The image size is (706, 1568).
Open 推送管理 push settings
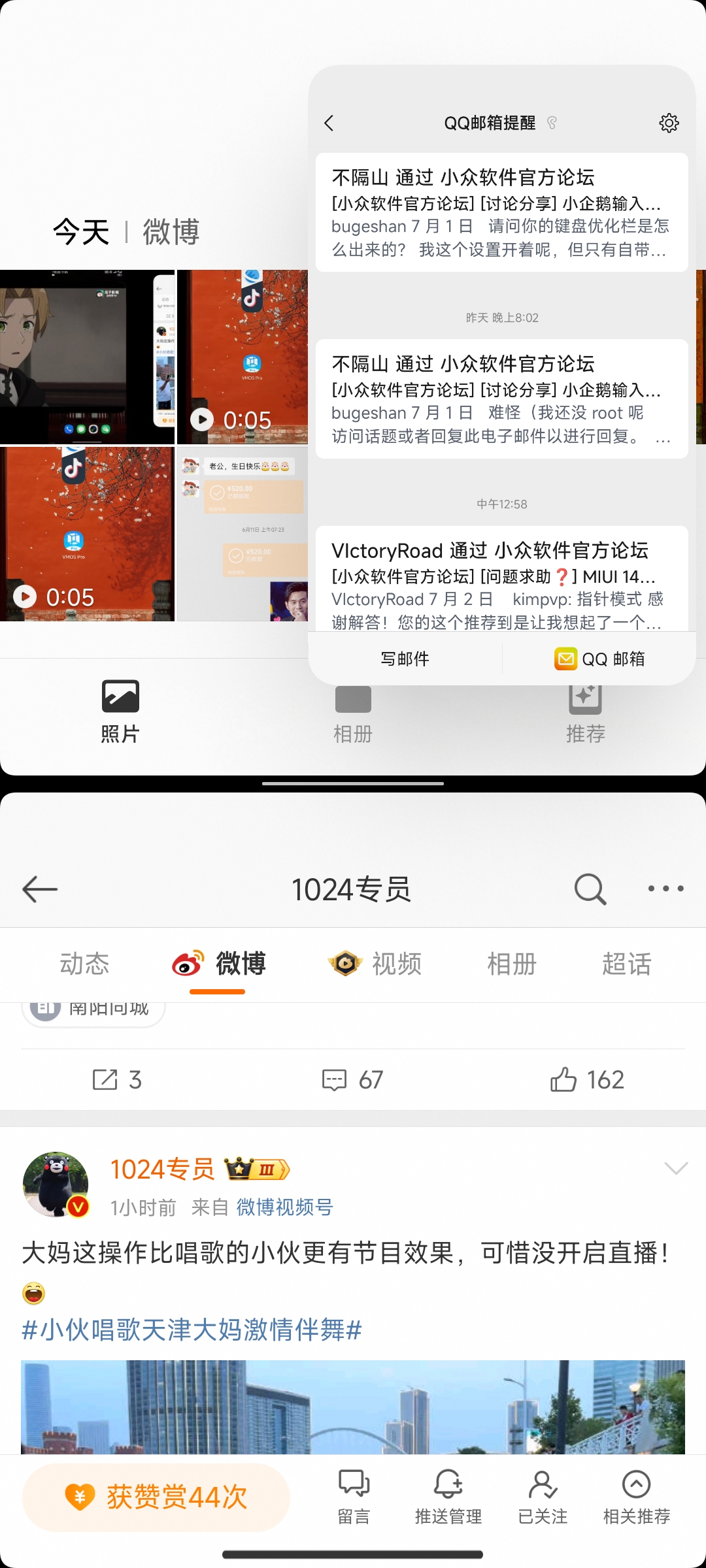click(x=448, y=1497)
